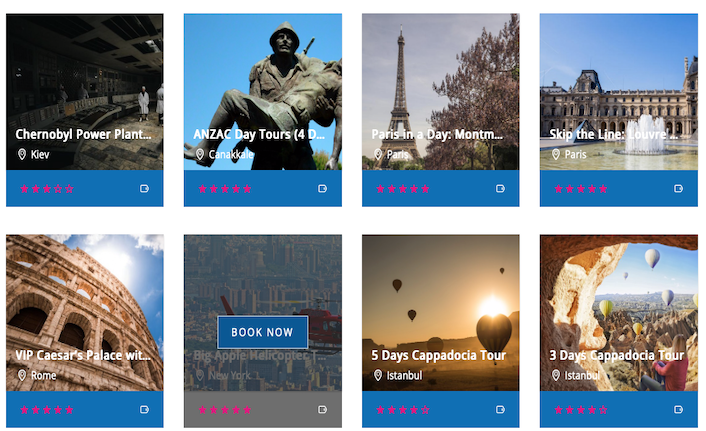Tap the arrow icon under 5 Days Cappadocia
The width and height of the screenshot is (706, 431).
coord(501,409)
